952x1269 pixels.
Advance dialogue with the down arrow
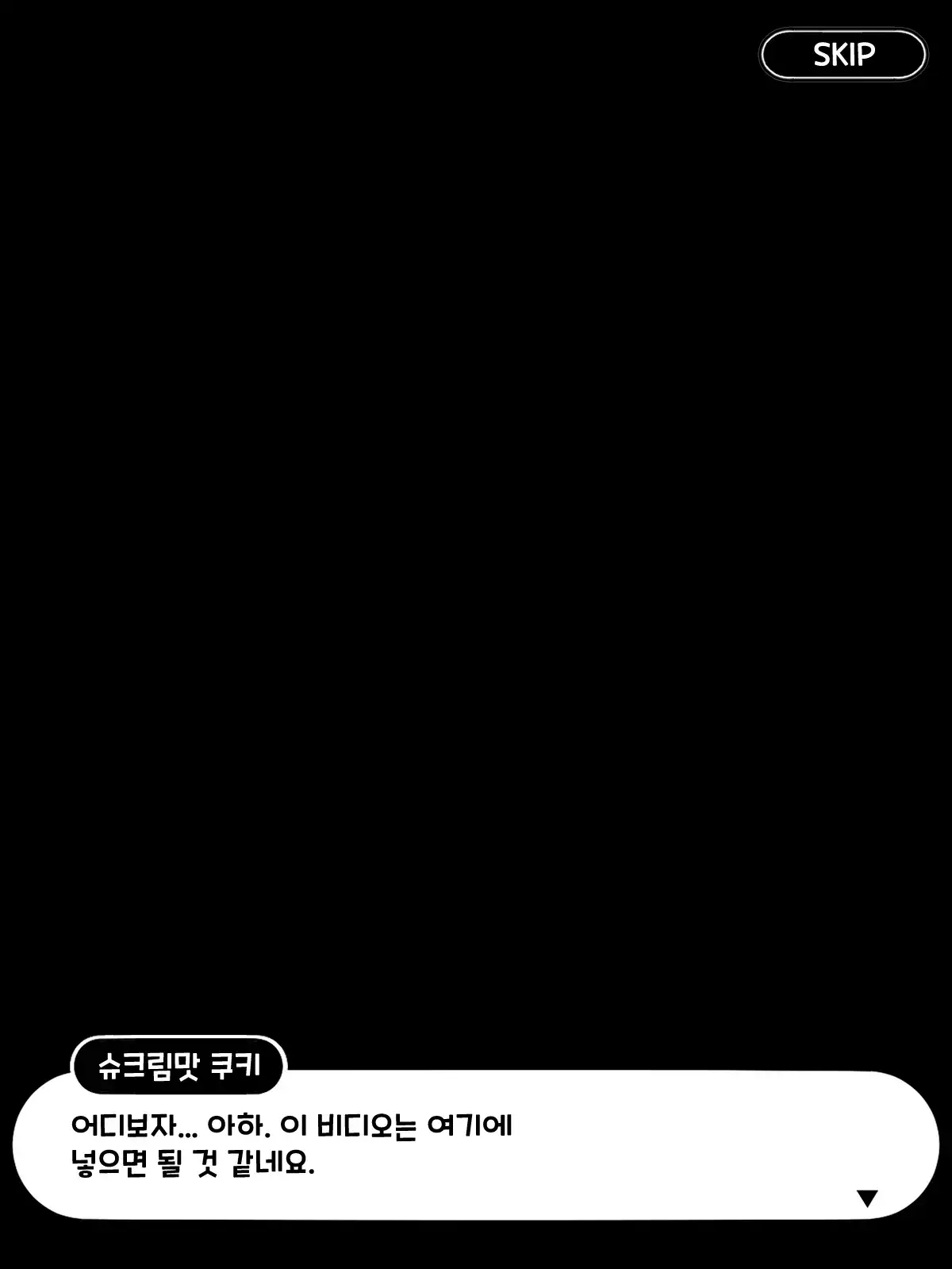tap(867, 1198)
